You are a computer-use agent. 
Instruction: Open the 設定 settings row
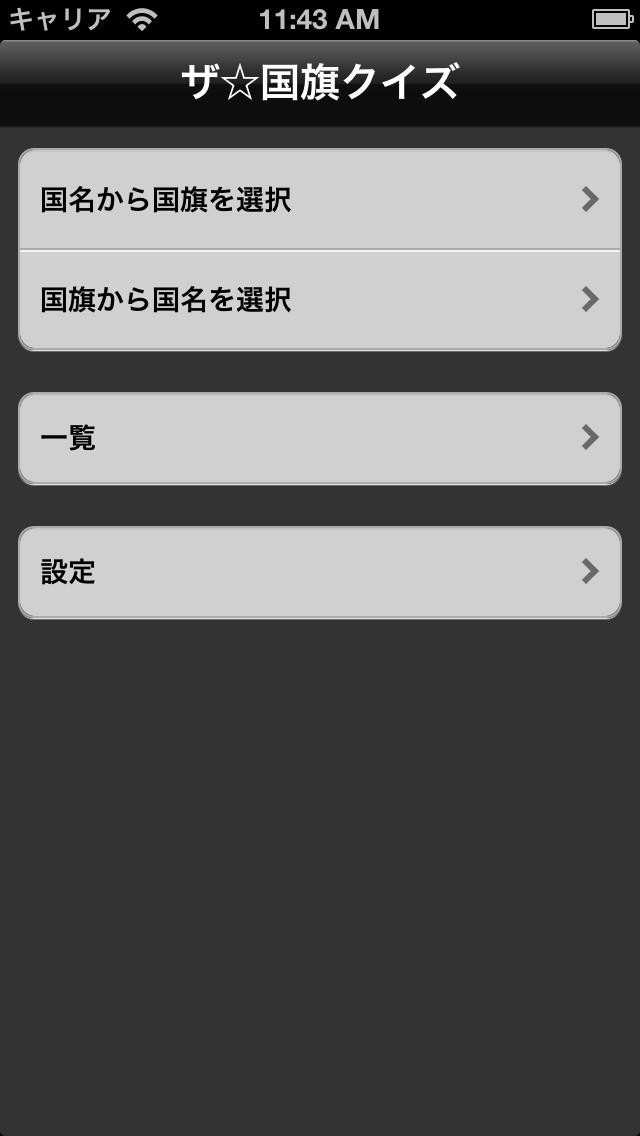pos(320,572)
